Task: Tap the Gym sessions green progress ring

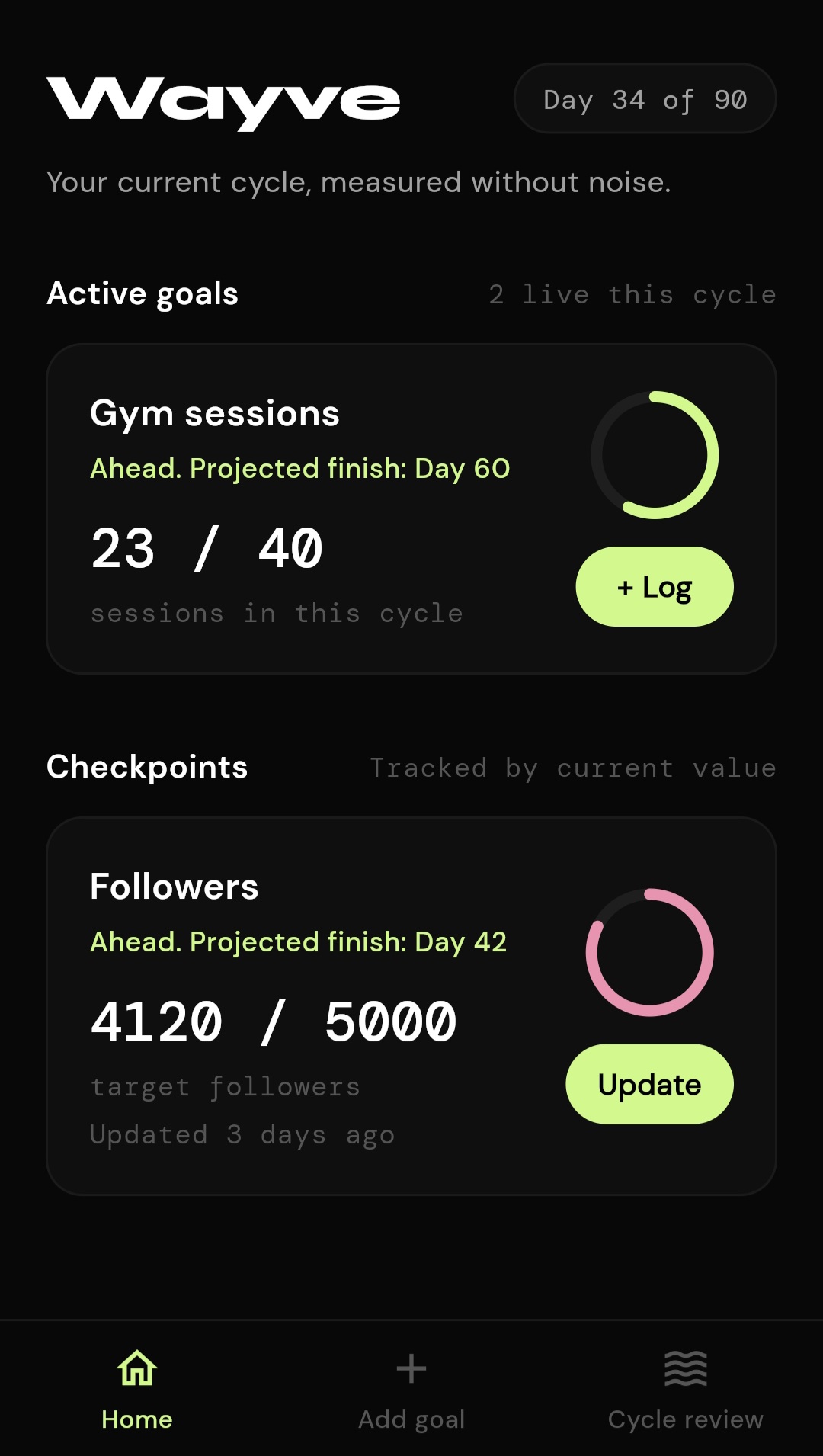Action: [657, 455]
